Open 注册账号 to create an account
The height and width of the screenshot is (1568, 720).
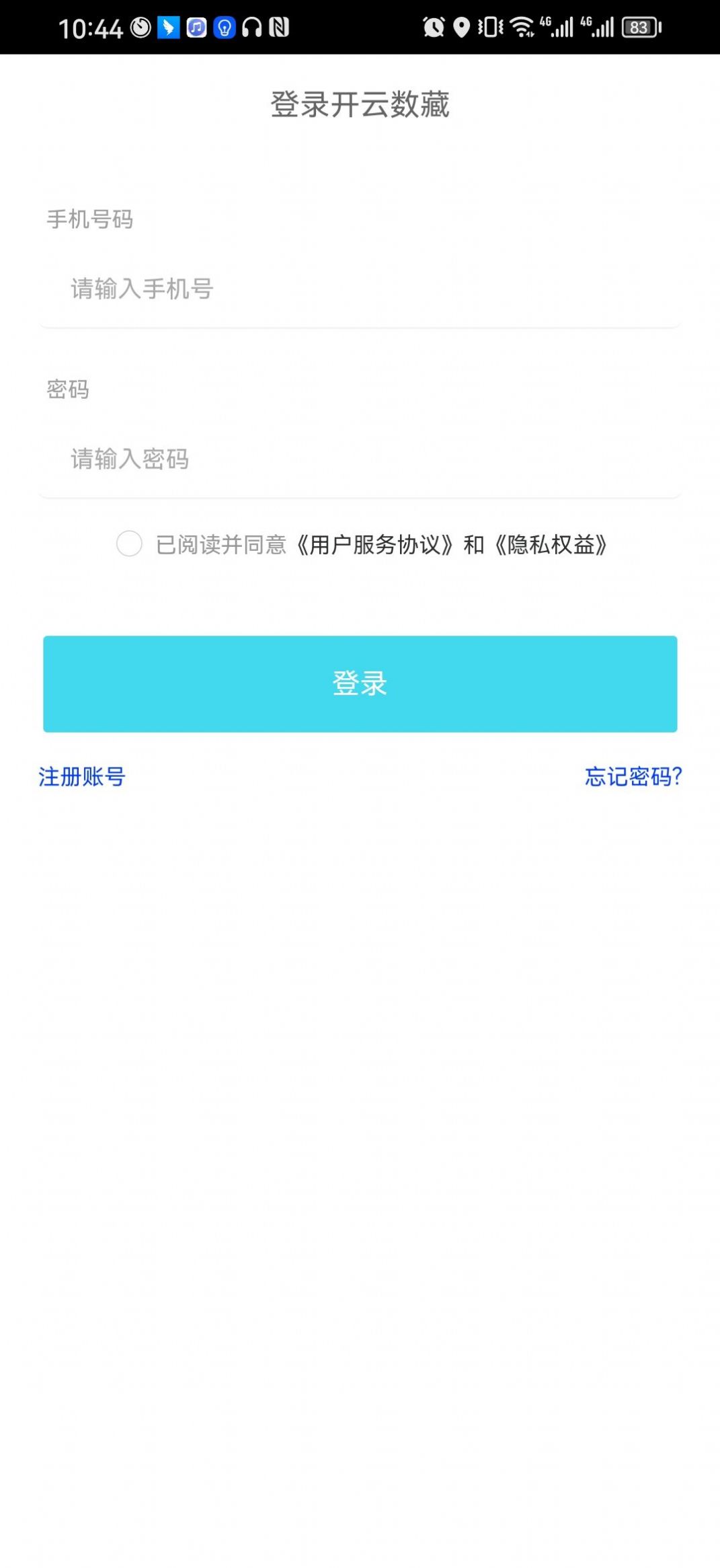(82, 777)
